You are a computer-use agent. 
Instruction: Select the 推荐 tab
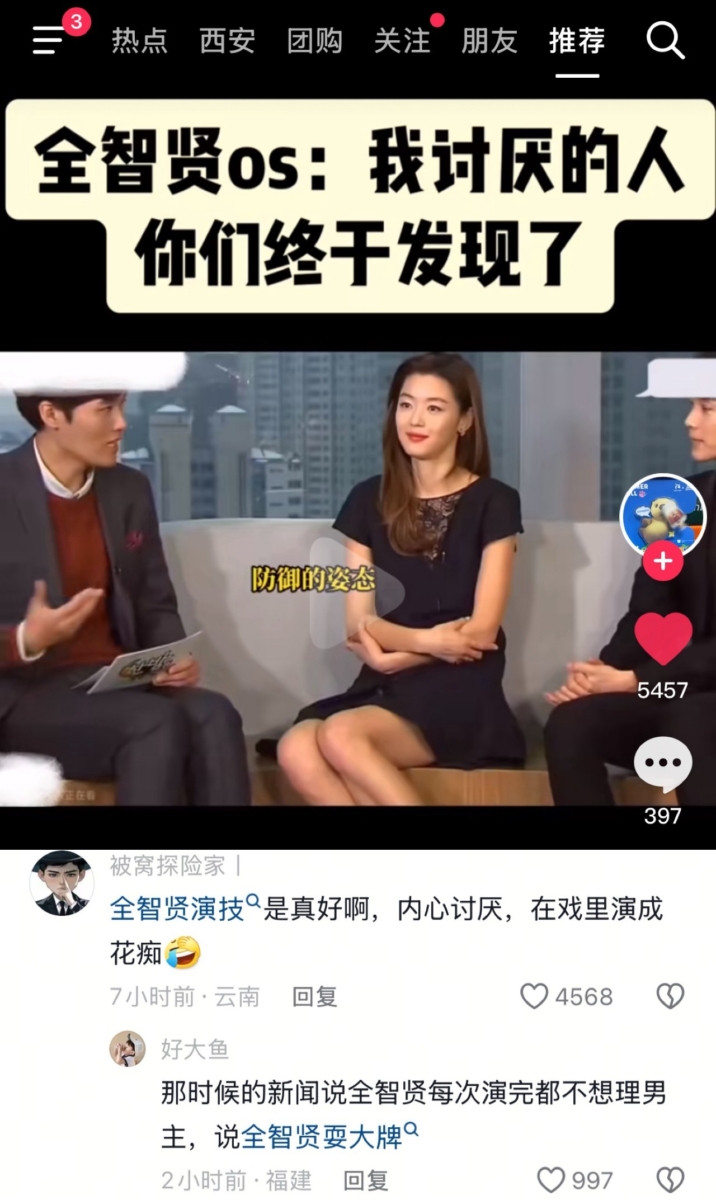[577, 41]
